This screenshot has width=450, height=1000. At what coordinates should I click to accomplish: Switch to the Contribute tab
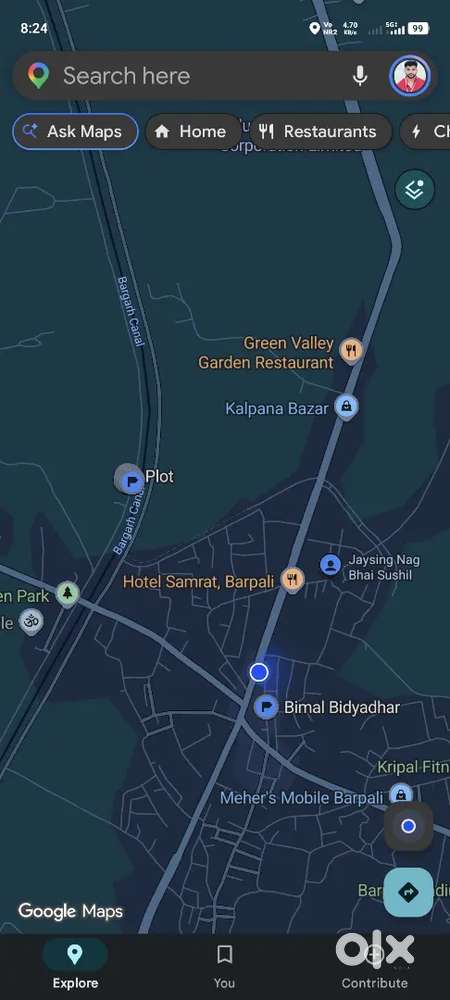(x=374, y=965)
